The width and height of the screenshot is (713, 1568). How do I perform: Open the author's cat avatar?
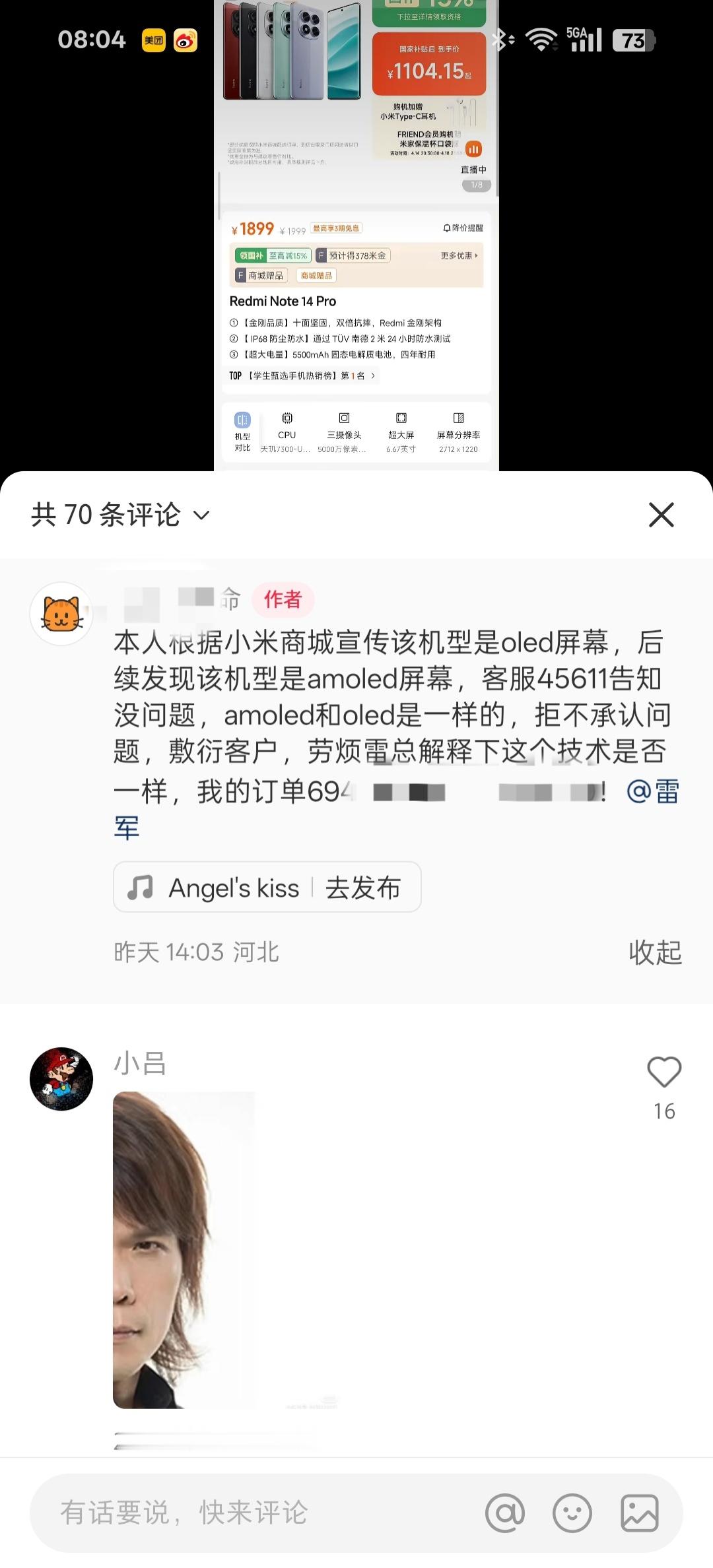61,614
